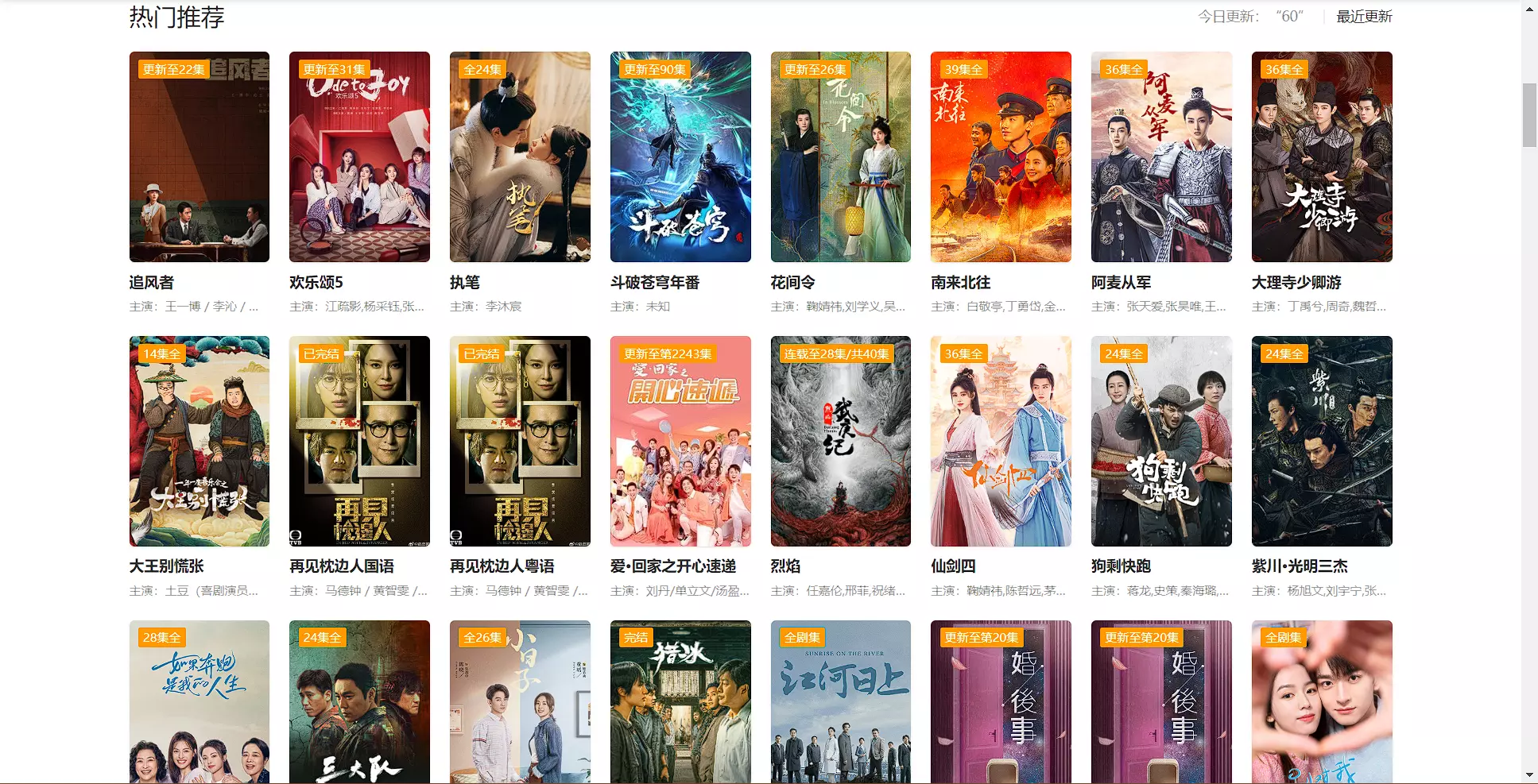Open the 追风者 drama poster
Screen dimensions: 1538x784
(199, 157)
